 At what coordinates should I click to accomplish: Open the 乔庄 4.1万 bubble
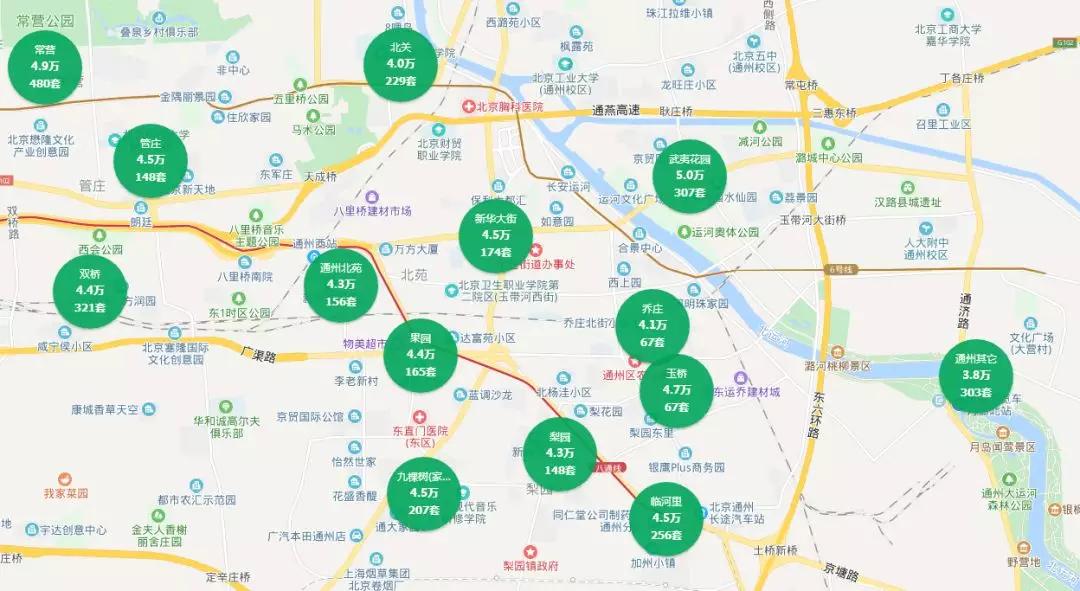tap(652, 326)
